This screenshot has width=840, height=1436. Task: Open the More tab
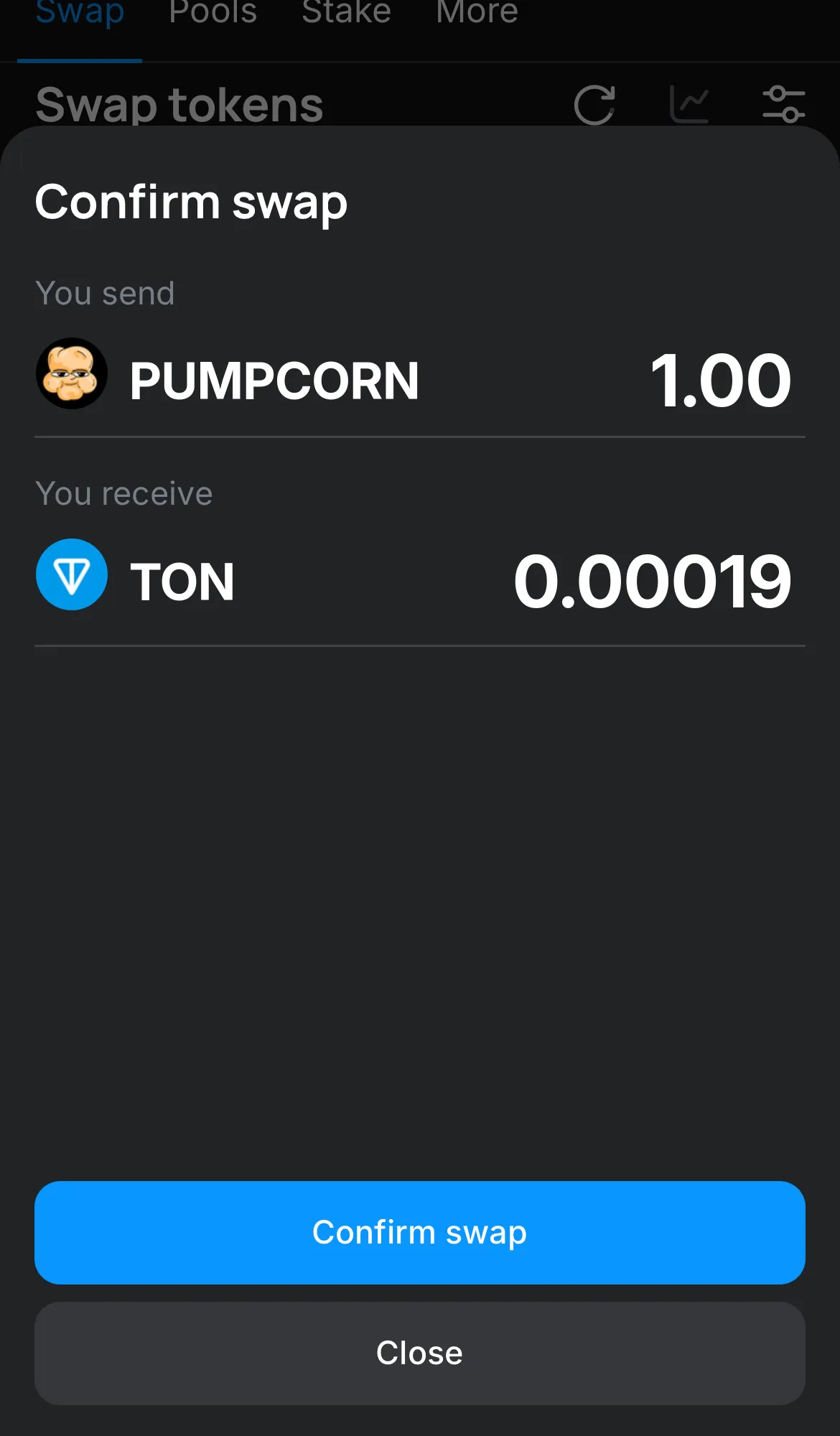(477, 13)
